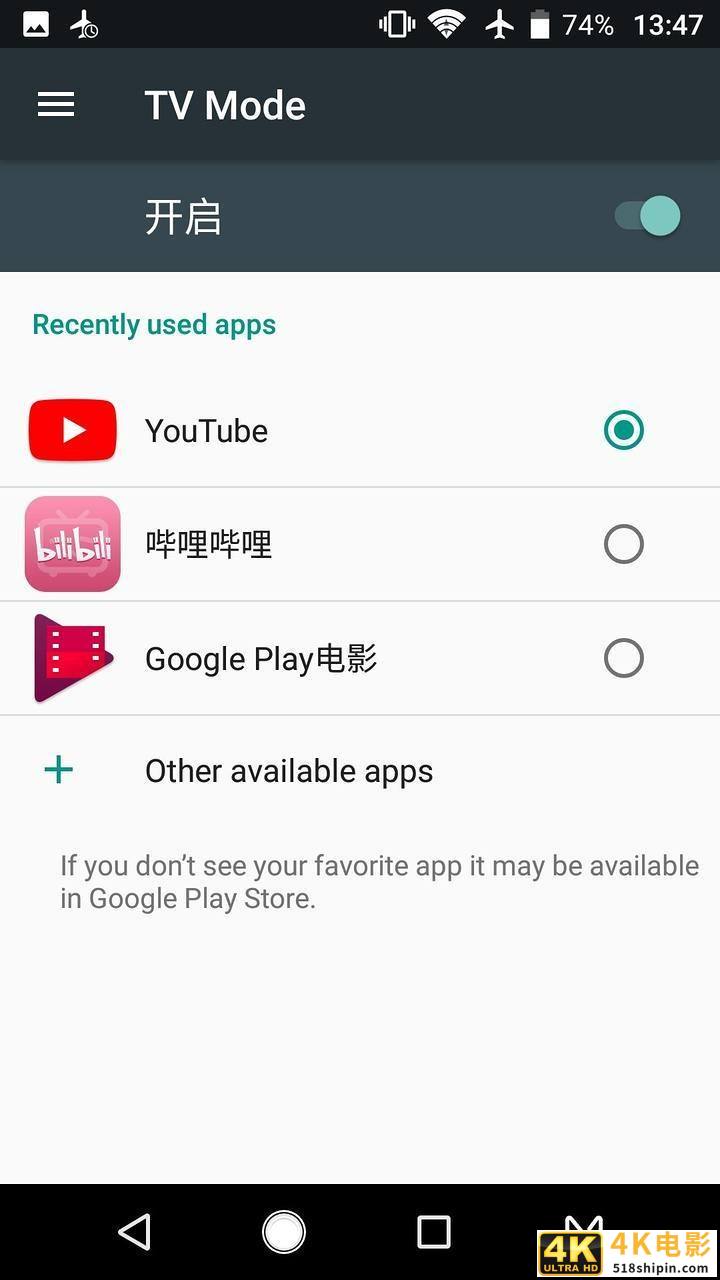720x1280 pixels.
Task: Expand Other available apps
Action: point(289,770)
